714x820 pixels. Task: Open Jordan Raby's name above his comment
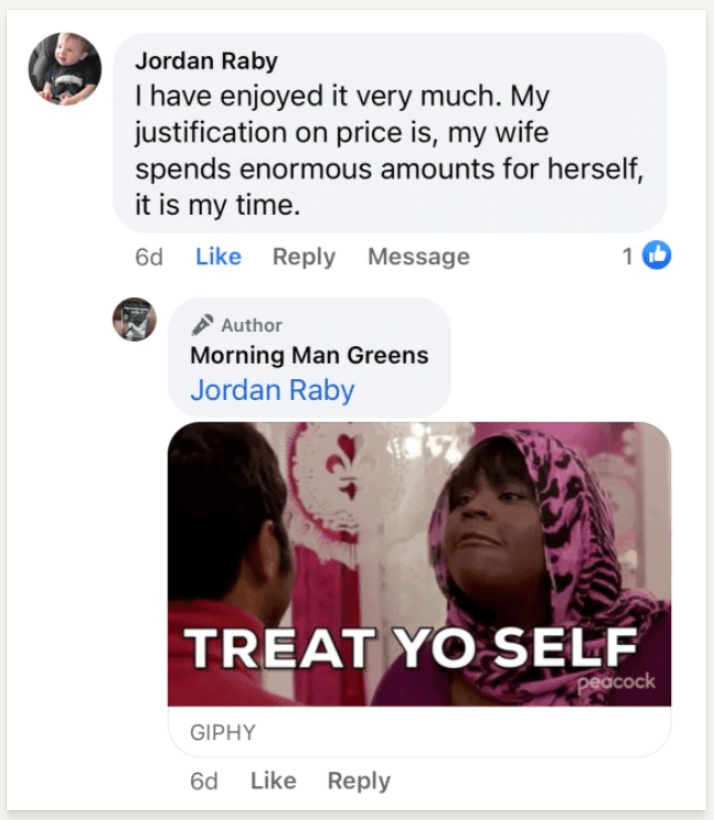(x=206, y=61)
